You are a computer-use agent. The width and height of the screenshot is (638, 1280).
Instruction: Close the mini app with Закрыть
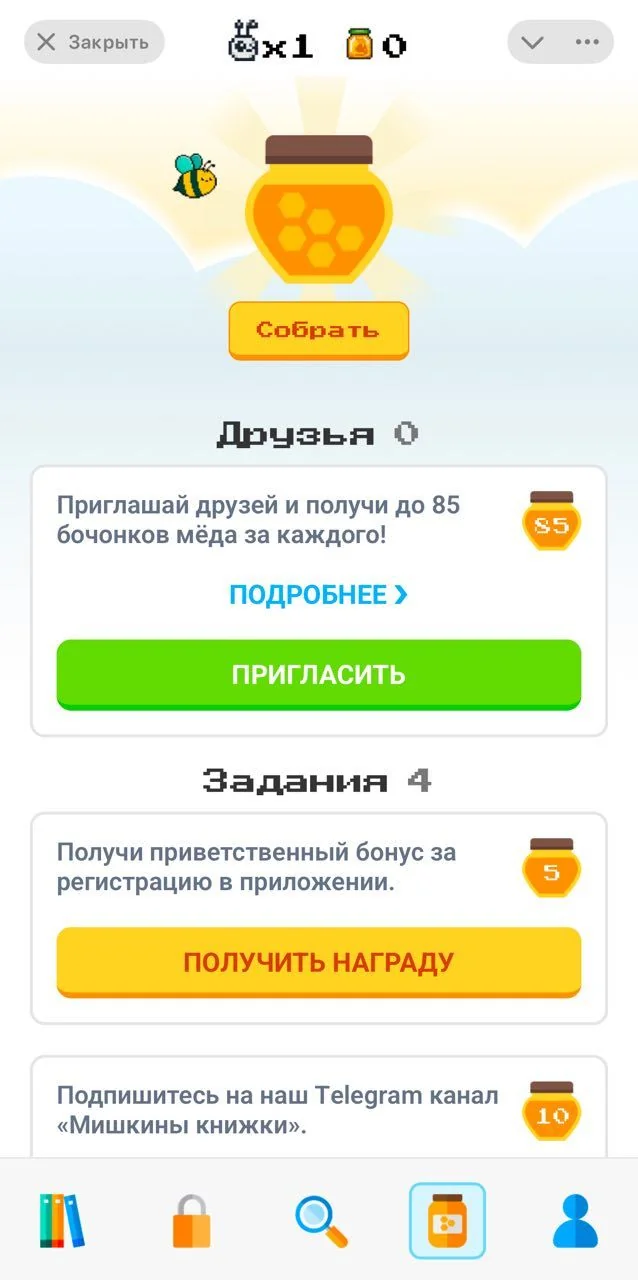pos(94,42)
